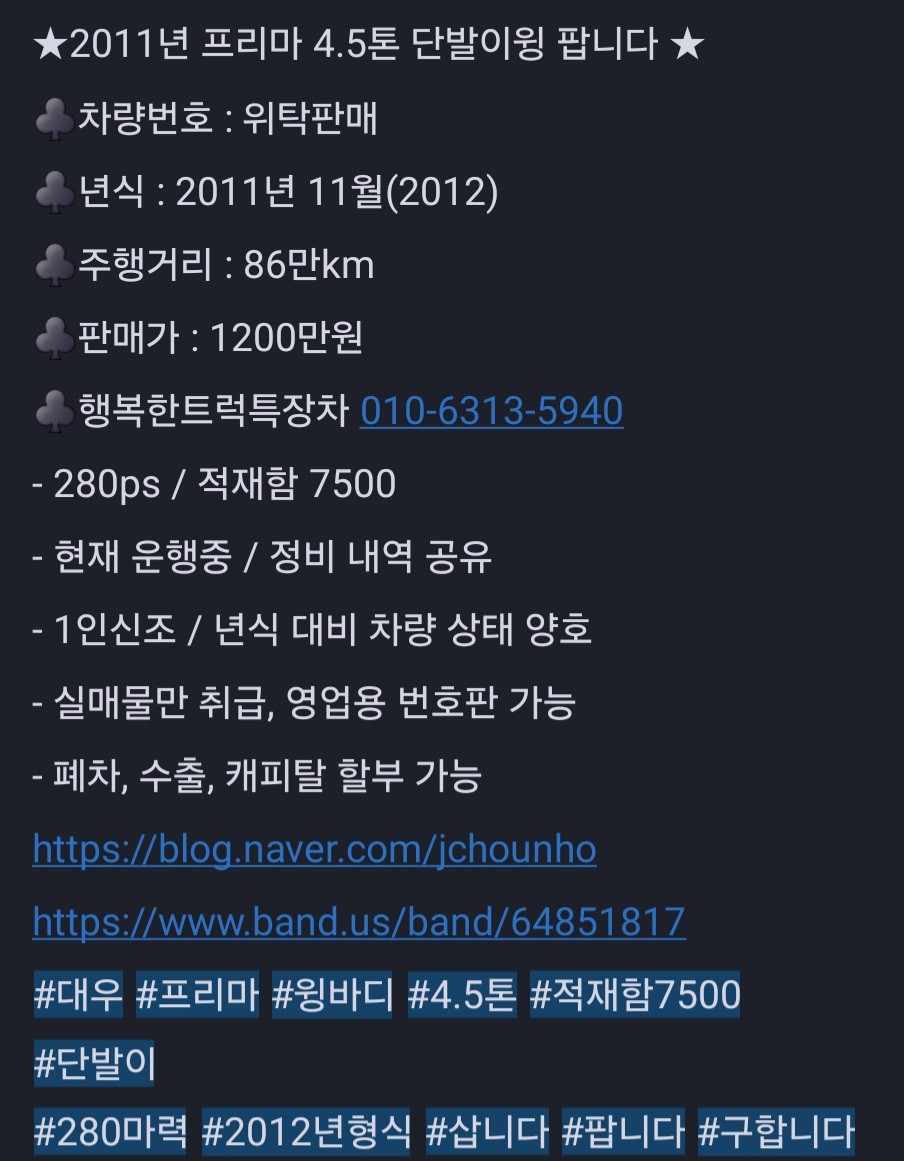This screenshot has width=904, height=1161.
Task: Tap the #4.5톤 hashtag
Action: click(x=462, y=995)
